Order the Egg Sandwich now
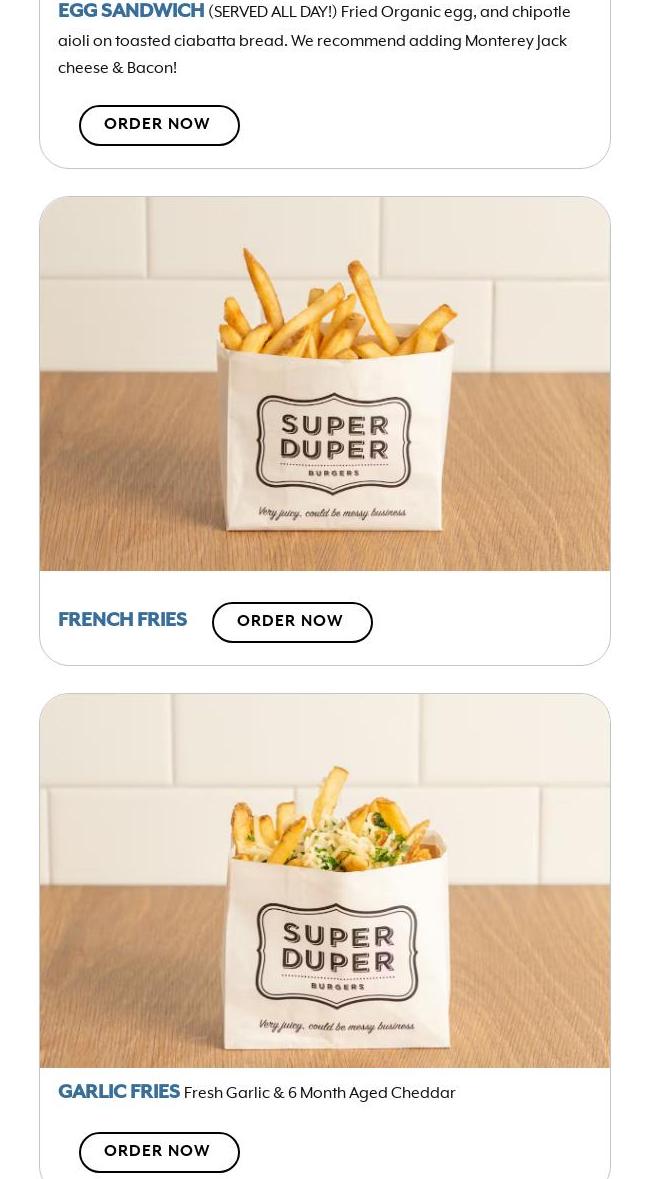This screenshot has width=650, height=1179. pyautogui.click(x=159, y=125)
